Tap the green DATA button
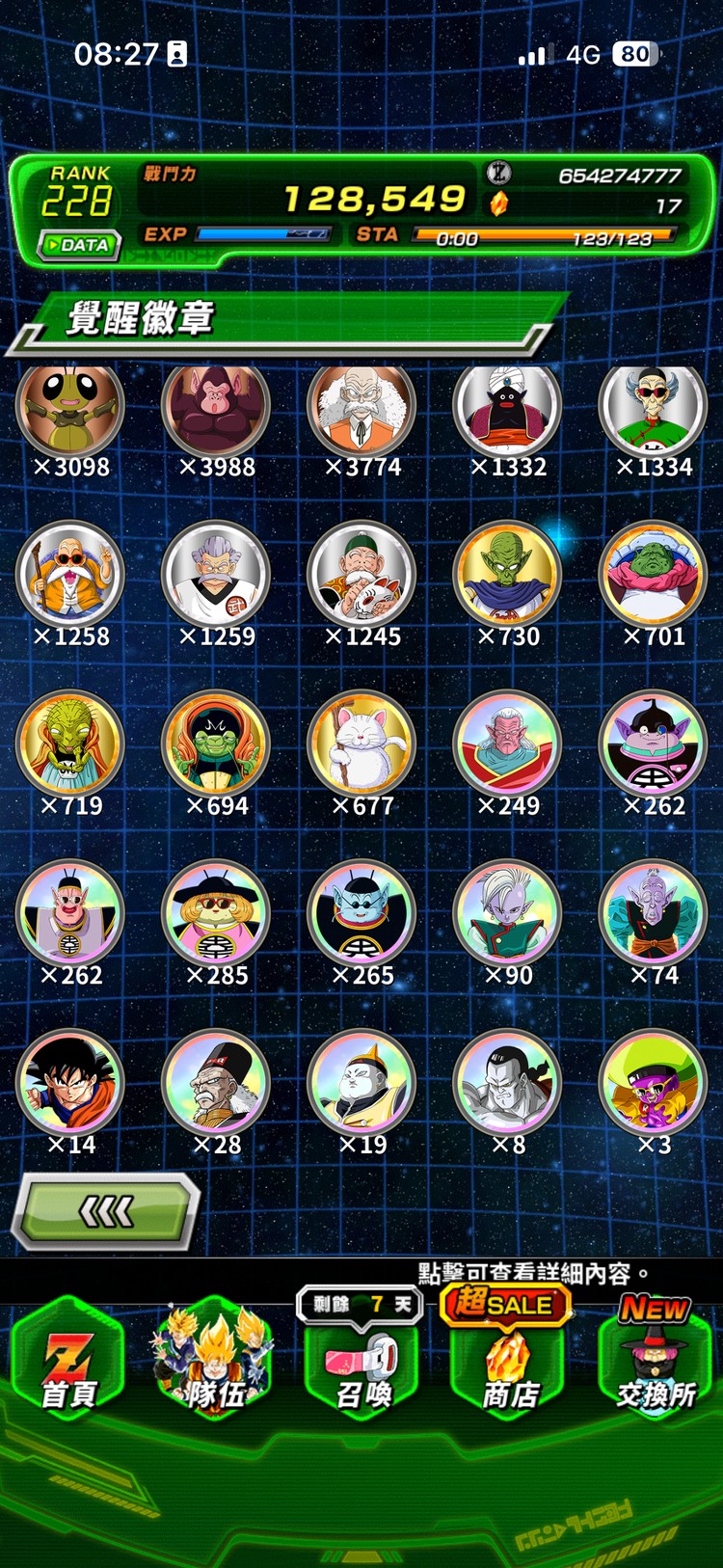 [x=79, y=245]
